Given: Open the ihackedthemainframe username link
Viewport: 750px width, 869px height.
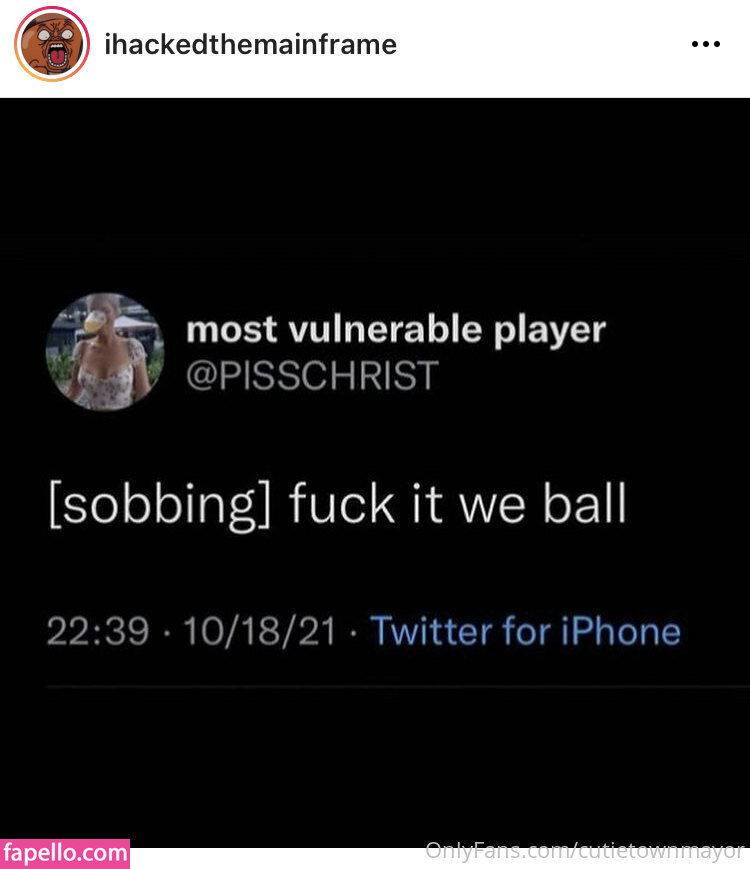Looking at the screenshot, I should (x=250, y=45).
